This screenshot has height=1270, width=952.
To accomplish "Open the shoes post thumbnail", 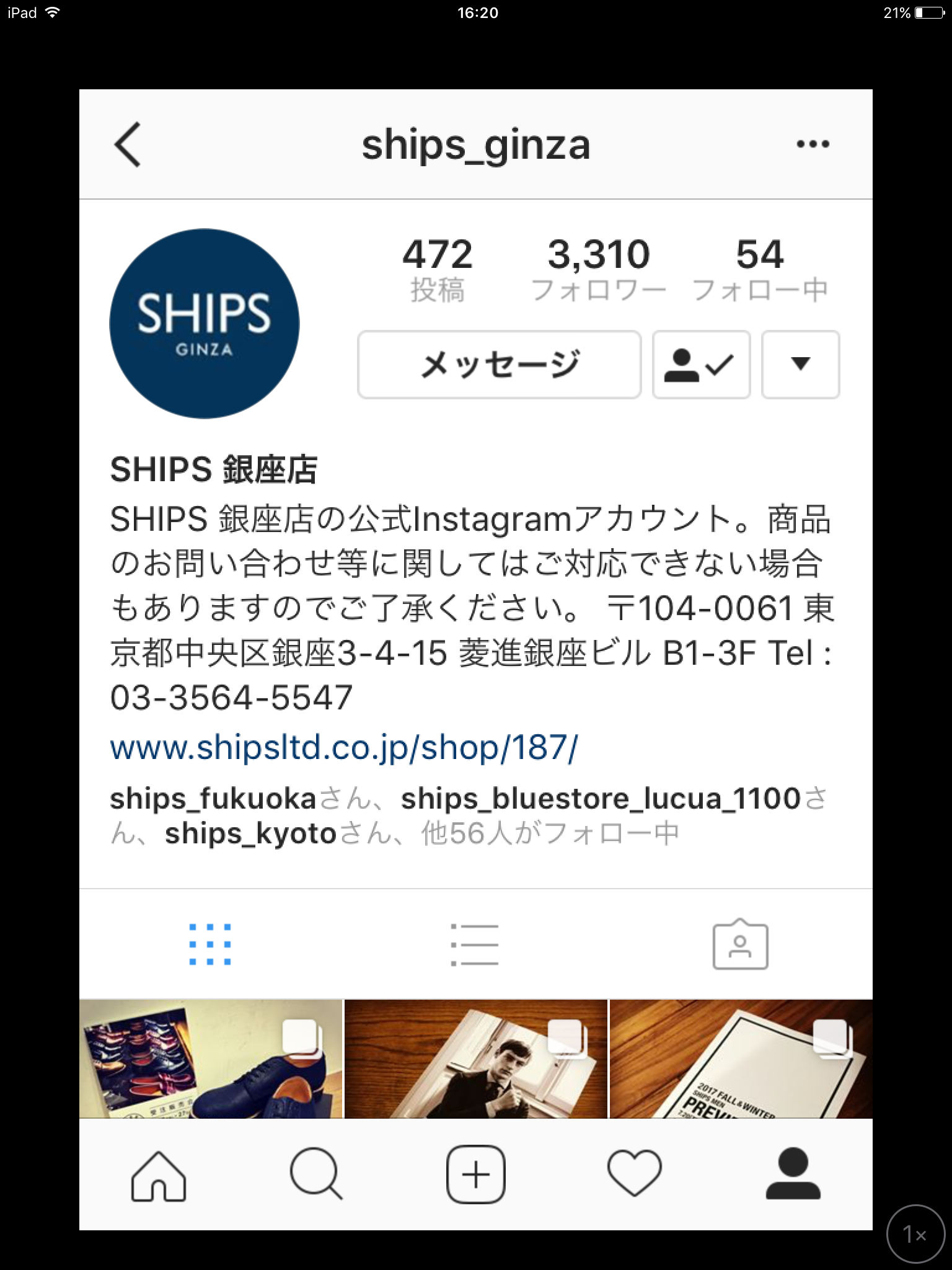I will (x=211, y=1059).
